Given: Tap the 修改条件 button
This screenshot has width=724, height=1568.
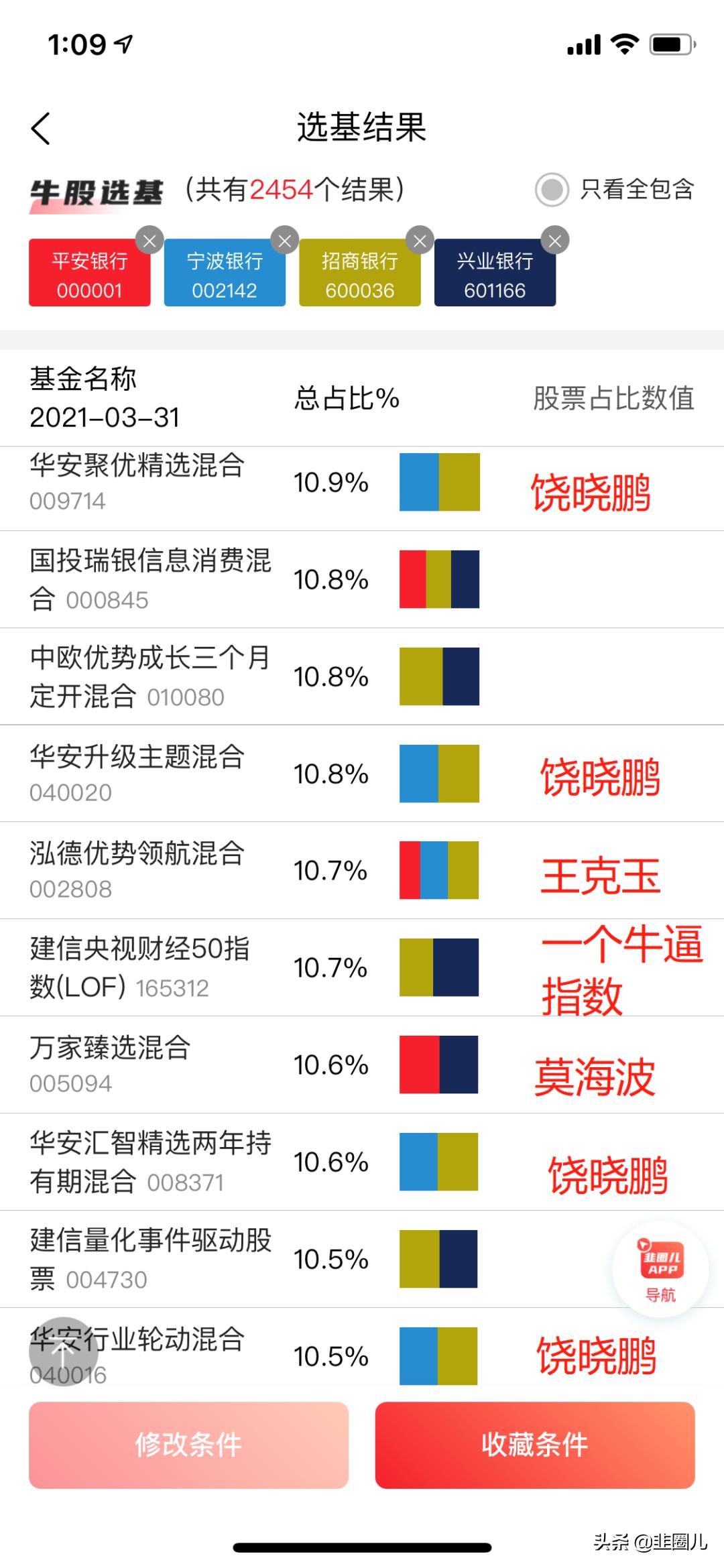Looking at the screenshot, I should [x=188, y=1445].
